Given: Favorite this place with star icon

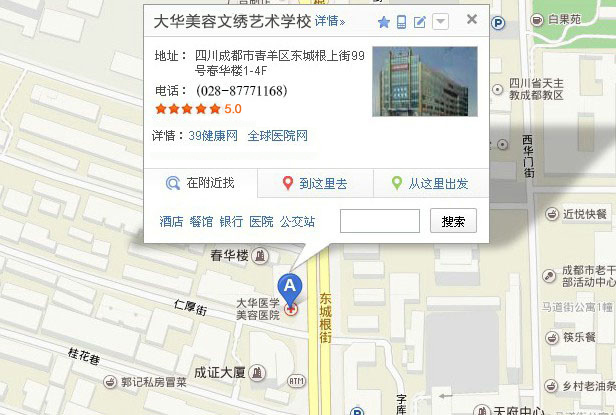Looking at the screenshot, I should point(383,22).
